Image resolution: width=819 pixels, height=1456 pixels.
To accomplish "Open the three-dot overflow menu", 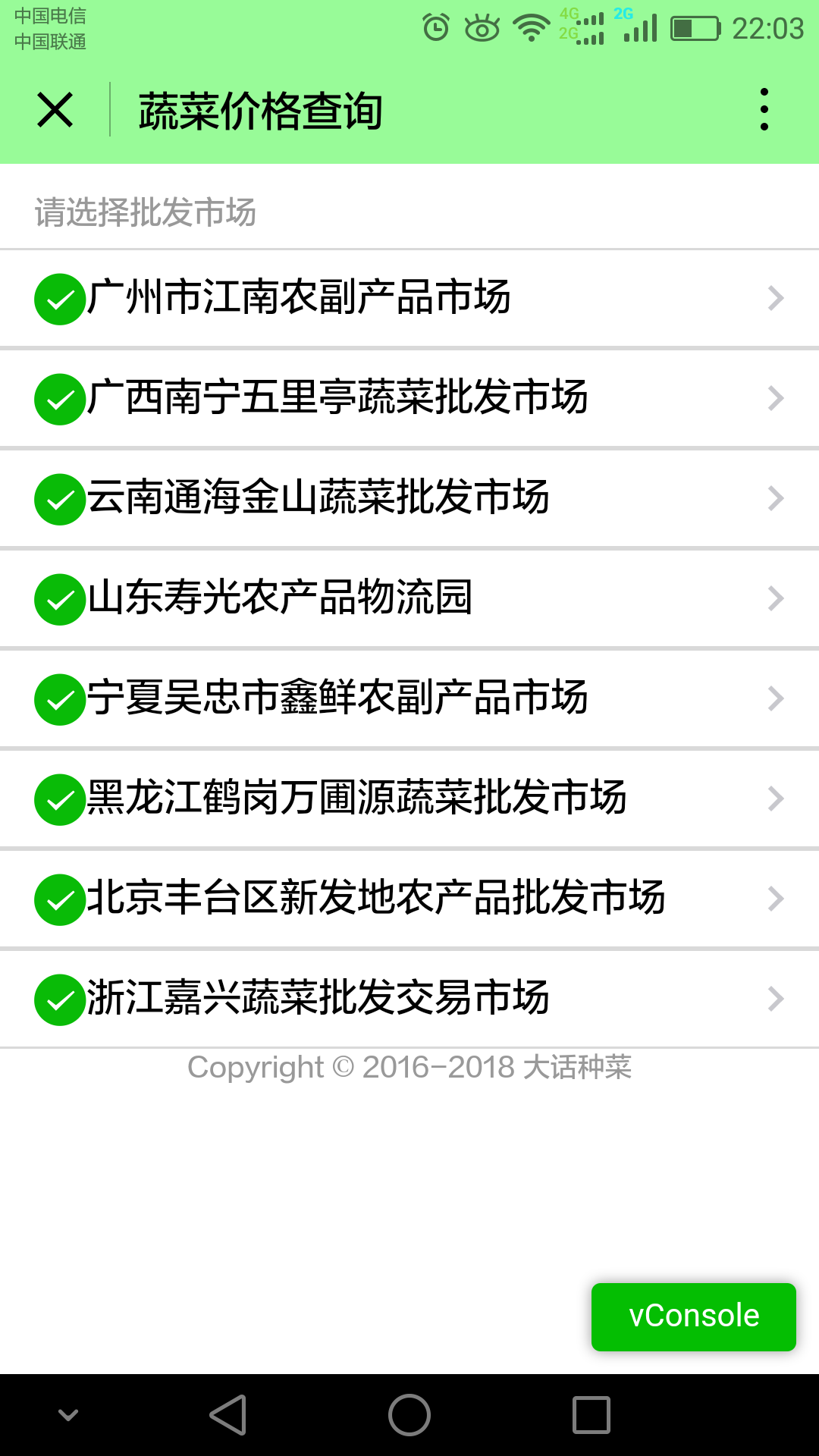I will (764, 109).
